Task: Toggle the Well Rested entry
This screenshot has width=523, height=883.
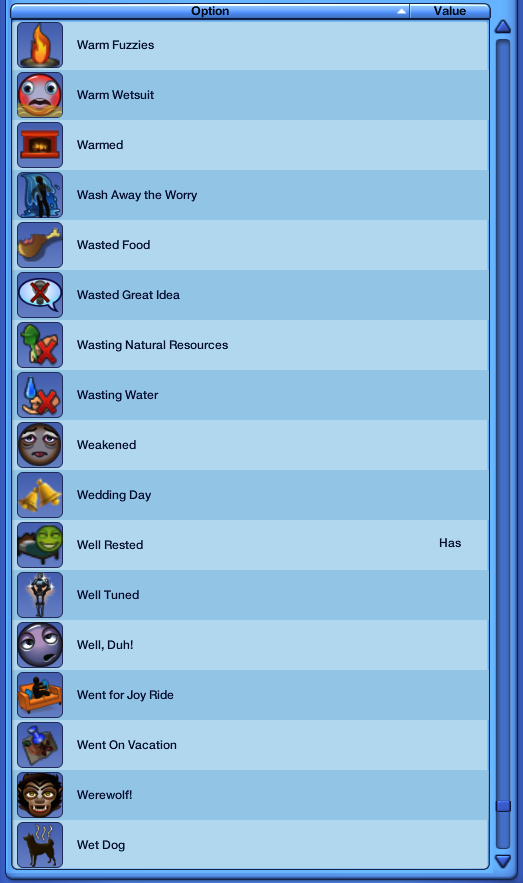Action: click(250, 545)
